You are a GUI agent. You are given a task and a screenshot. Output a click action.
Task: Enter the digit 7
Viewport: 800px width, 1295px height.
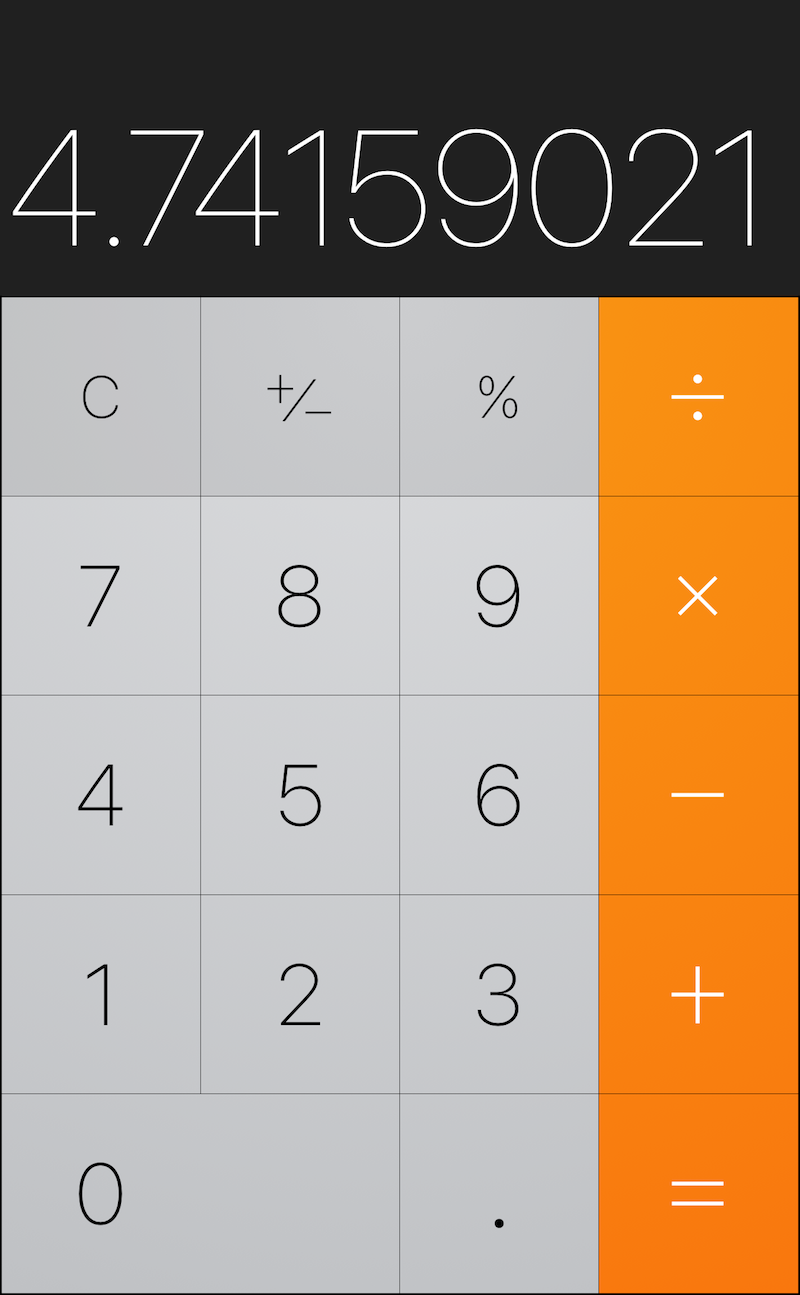[100, 596]
